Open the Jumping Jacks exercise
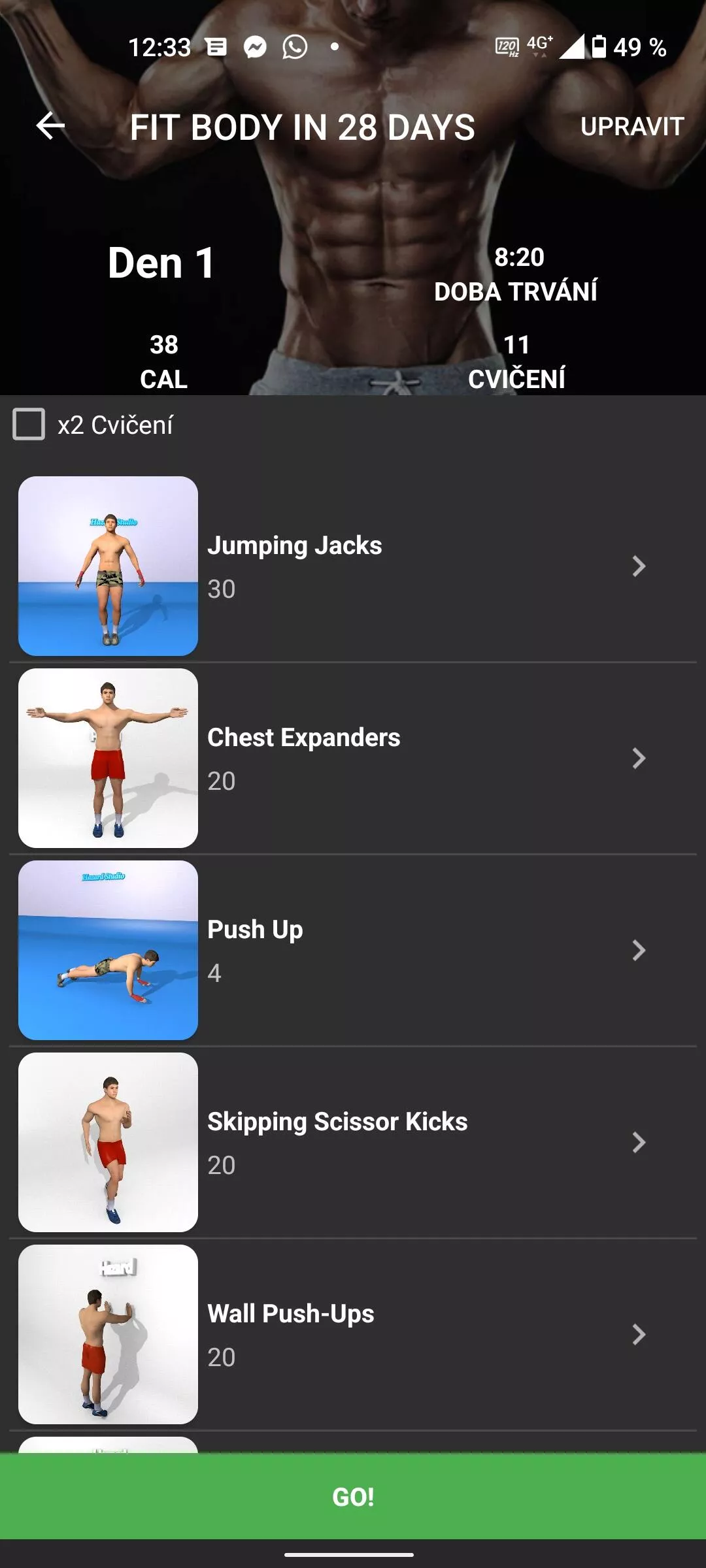This screenshot has height=1568, width=706. pos(353,566)
